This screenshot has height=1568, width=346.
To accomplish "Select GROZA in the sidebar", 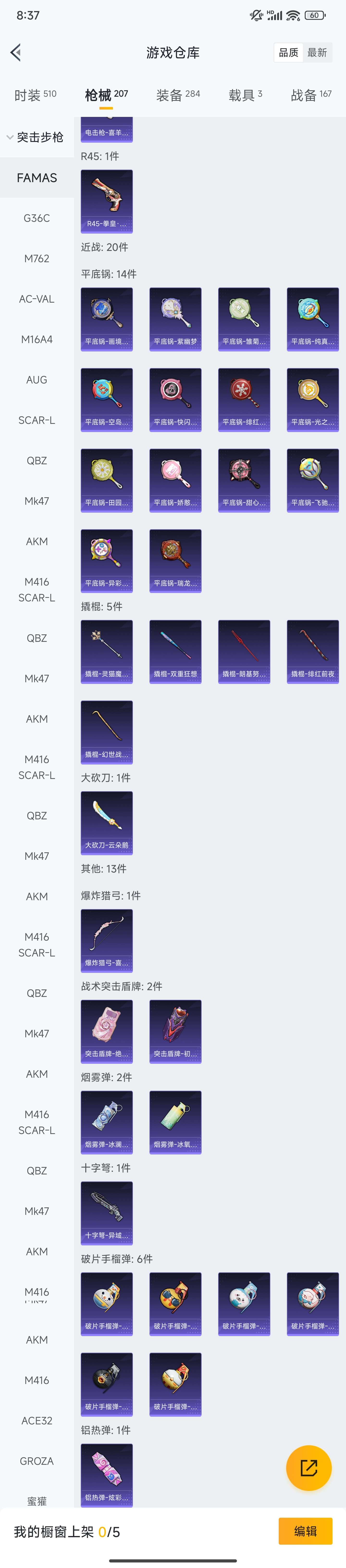I will click(x=37, y=1461).
